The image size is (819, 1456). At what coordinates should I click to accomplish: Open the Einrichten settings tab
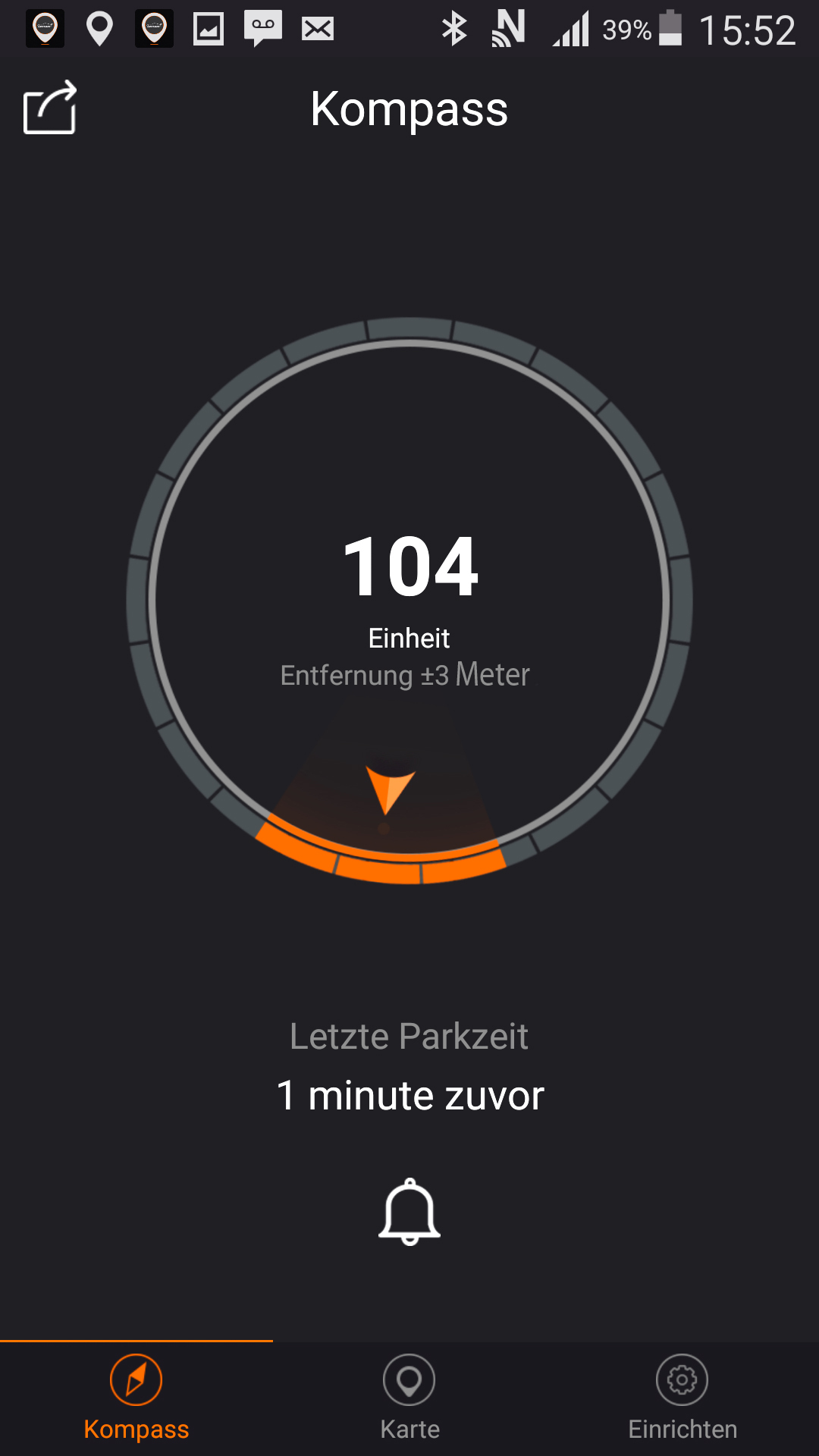(682, 1398)
